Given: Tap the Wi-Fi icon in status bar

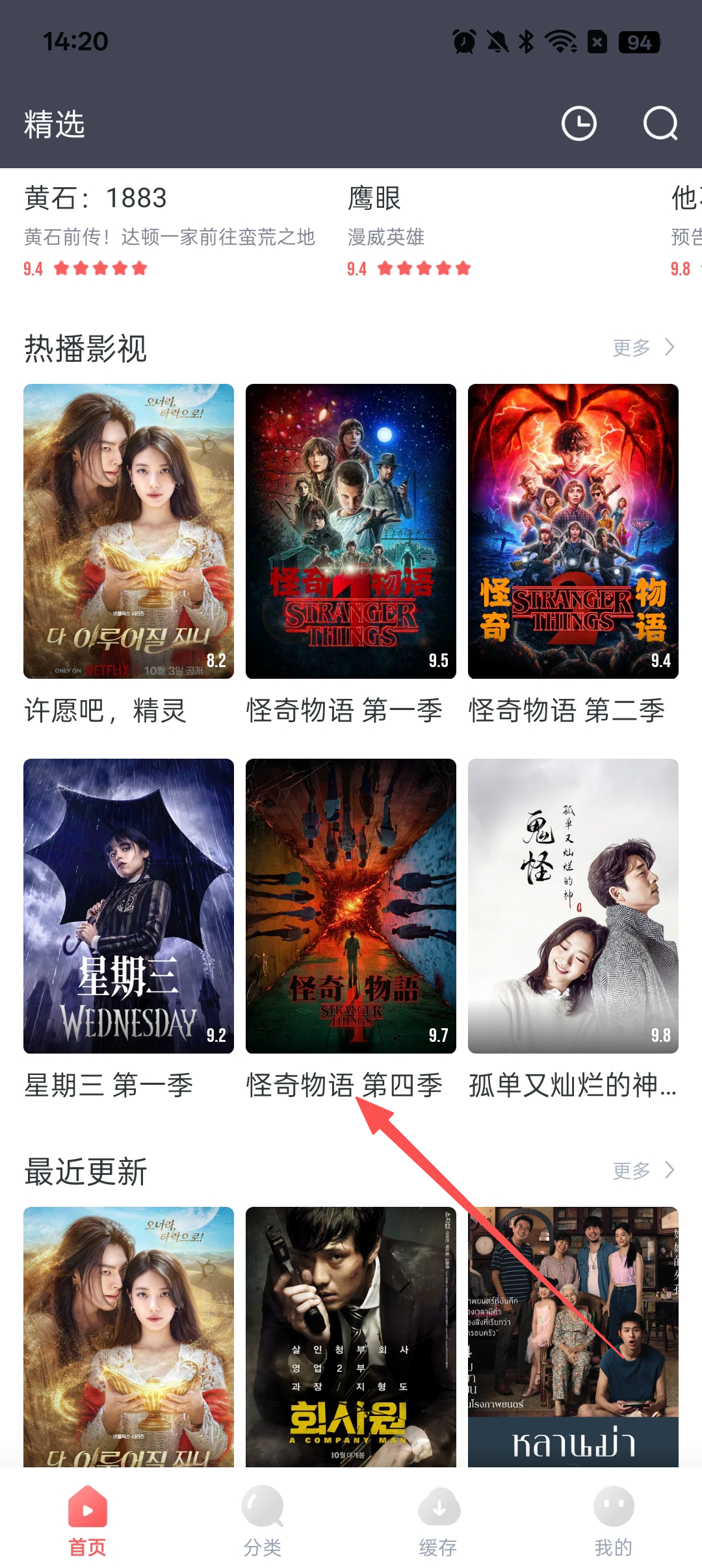Looking at the screenshot, I should pos(560,42).
